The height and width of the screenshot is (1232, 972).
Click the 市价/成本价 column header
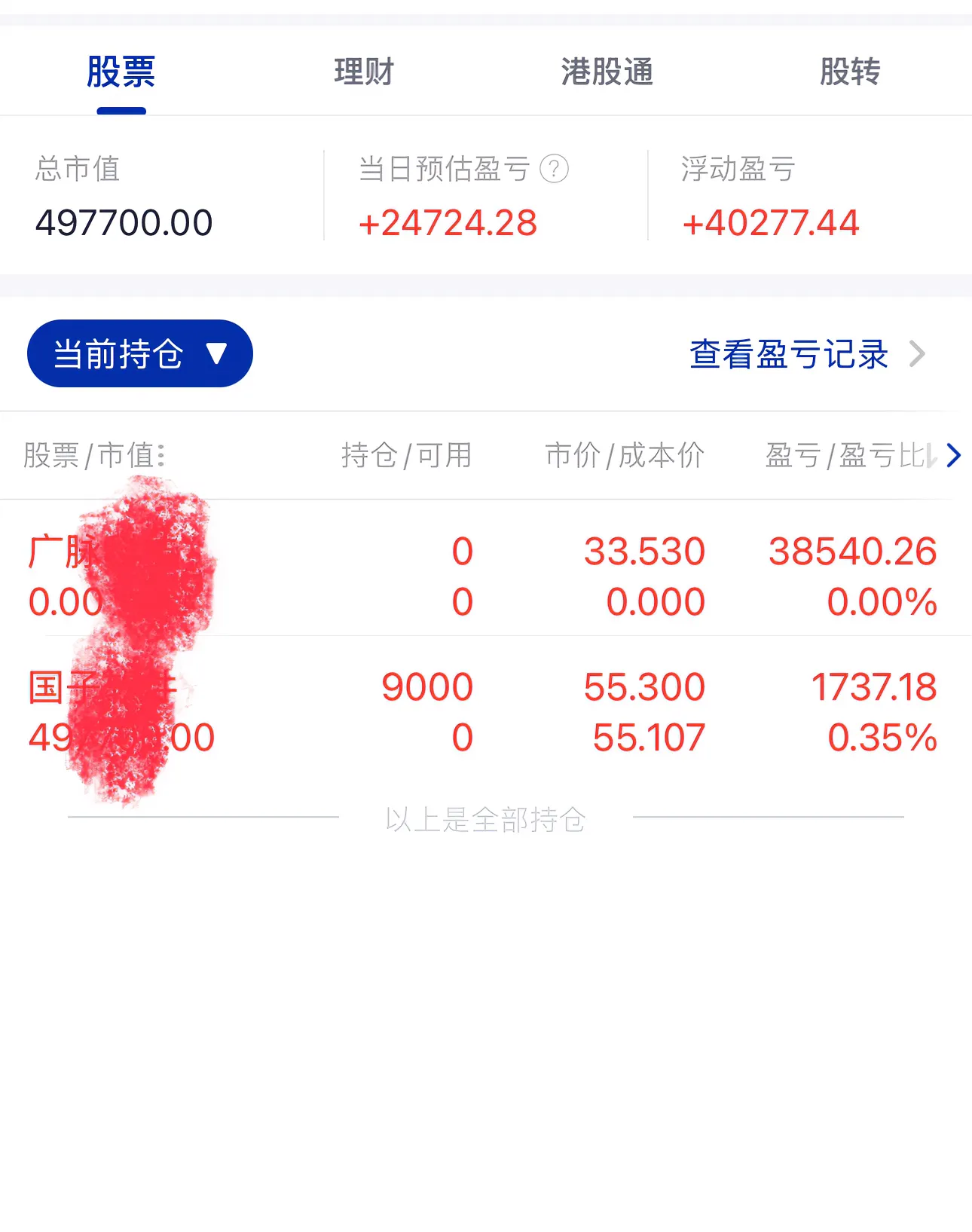pyautogui.click(x=625, y=456)
